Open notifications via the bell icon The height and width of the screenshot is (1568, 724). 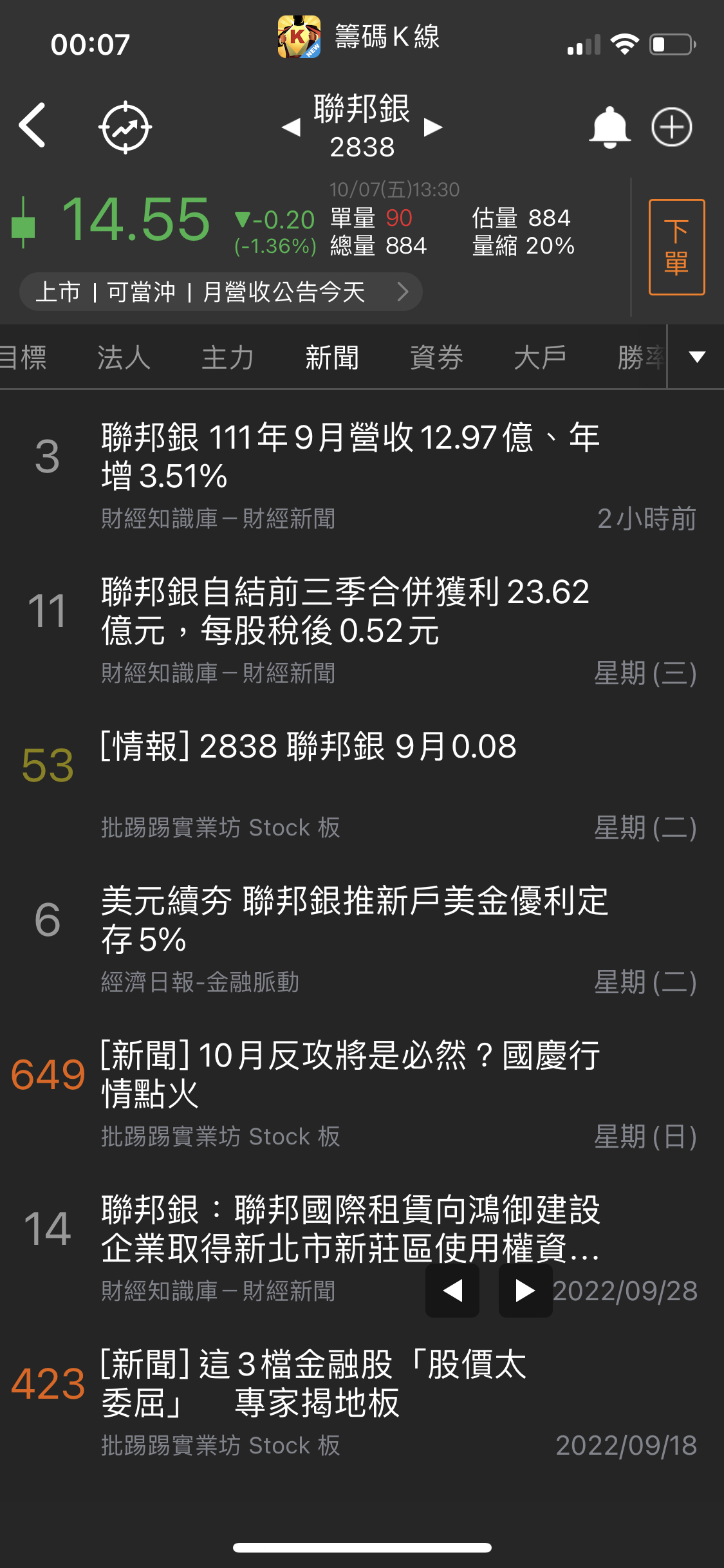point(609,126)
